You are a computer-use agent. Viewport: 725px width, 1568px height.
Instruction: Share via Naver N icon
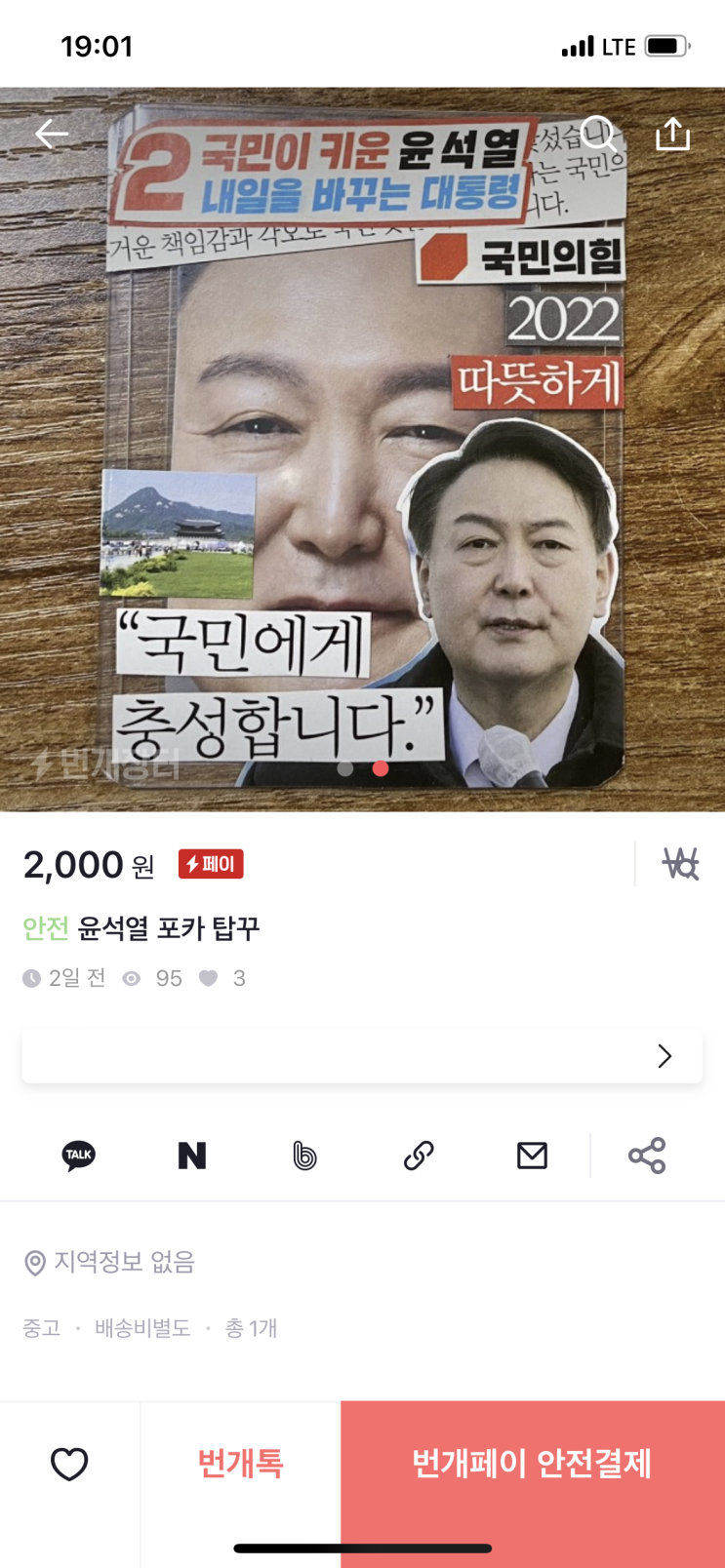pyautogui.click(x=192, y=1156)
